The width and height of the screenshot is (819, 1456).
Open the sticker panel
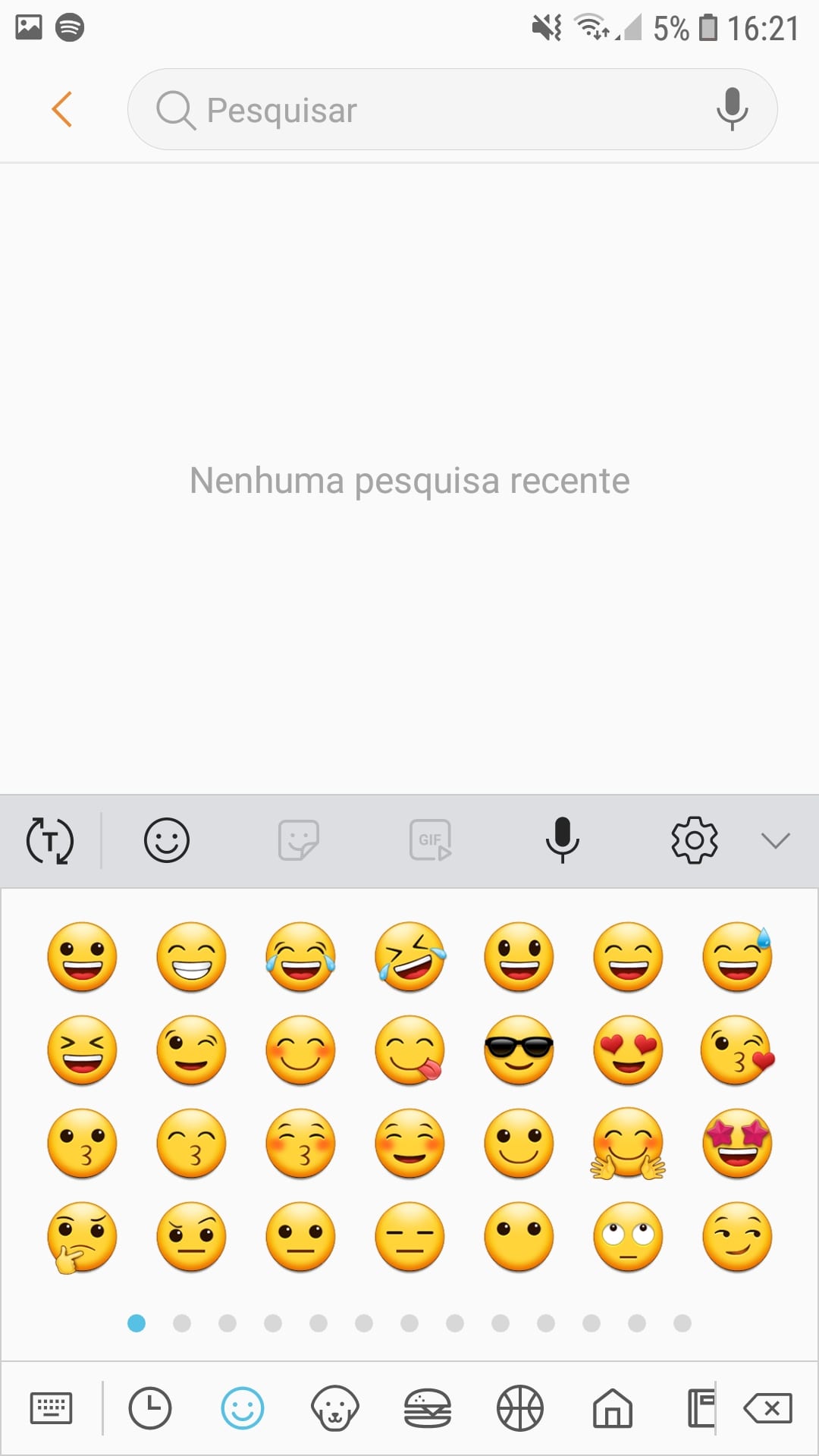pyautogui.click(x=297, y=840)
